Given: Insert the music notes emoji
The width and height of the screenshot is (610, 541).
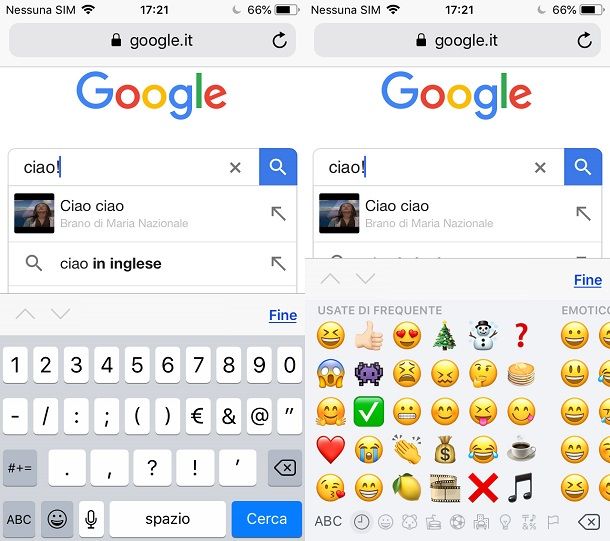Looking at the screenshot, I should click(520, 488).
